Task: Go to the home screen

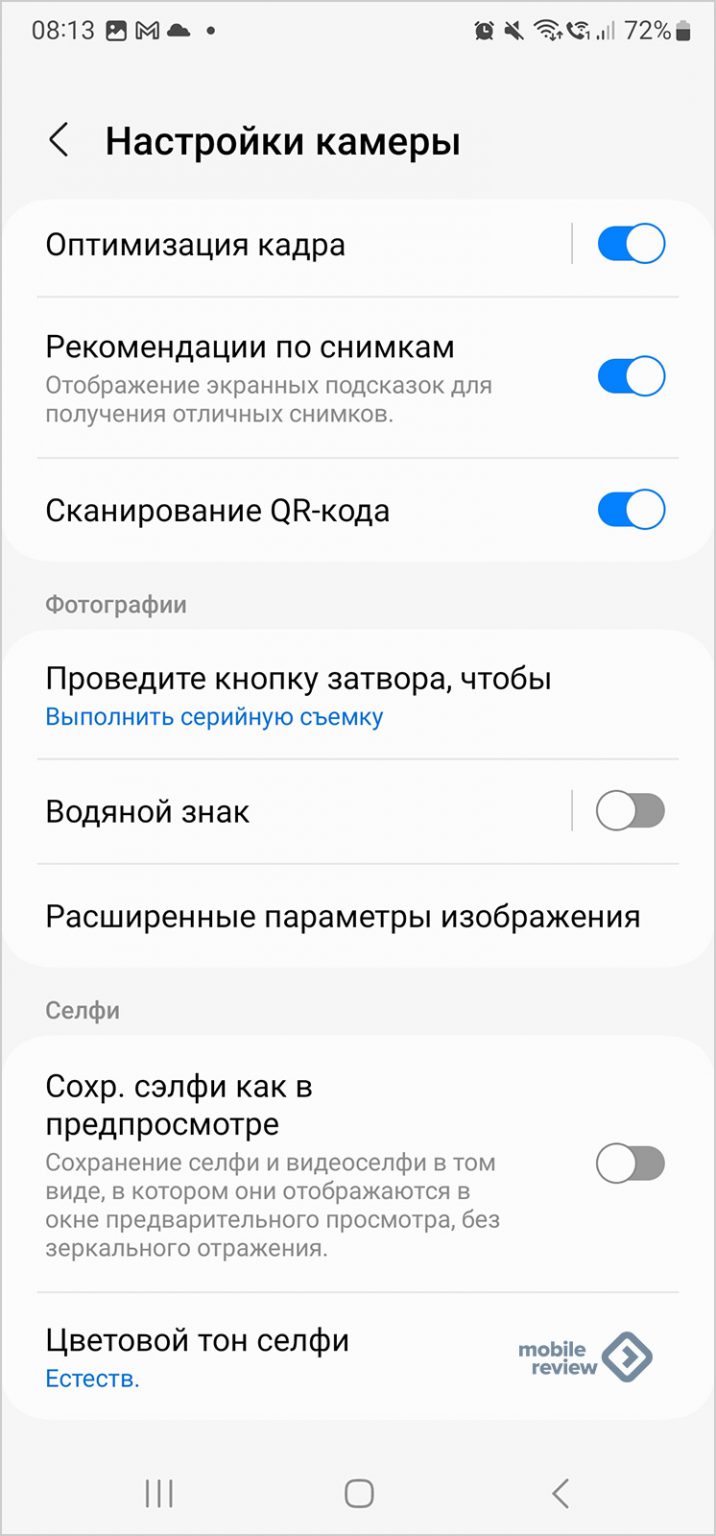Action: pos(359,1494)
